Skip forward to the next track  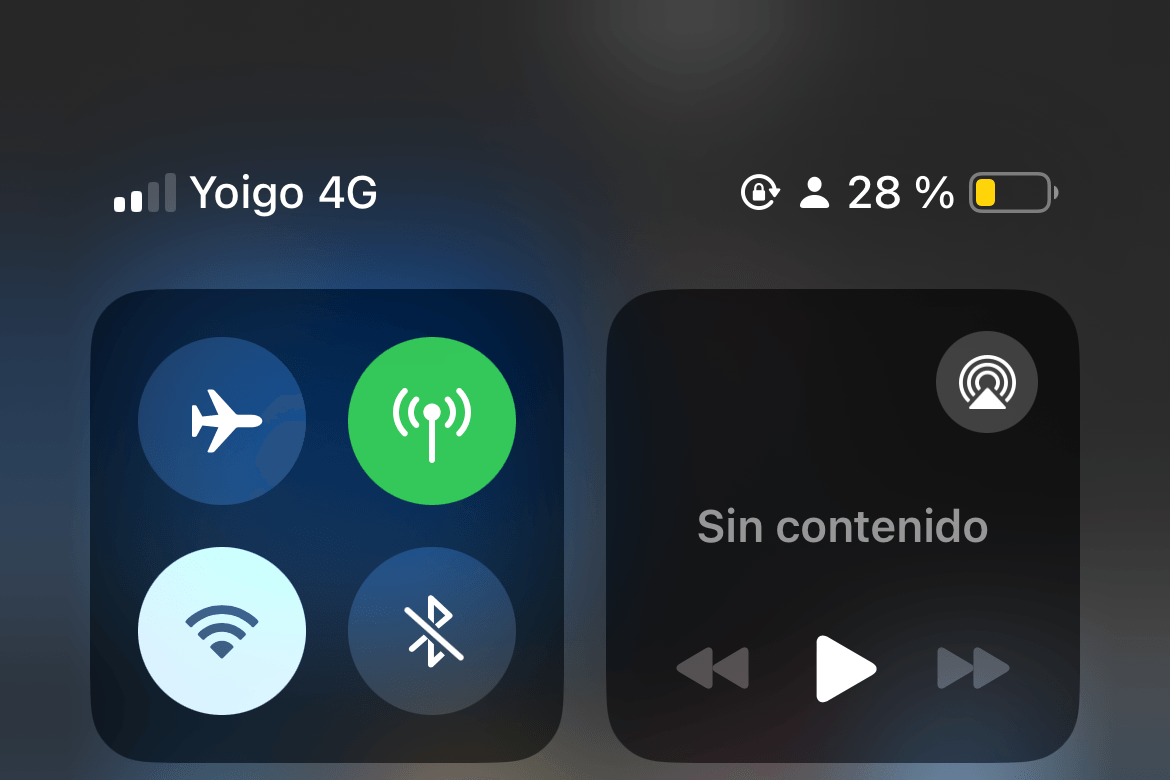[973, 668]
